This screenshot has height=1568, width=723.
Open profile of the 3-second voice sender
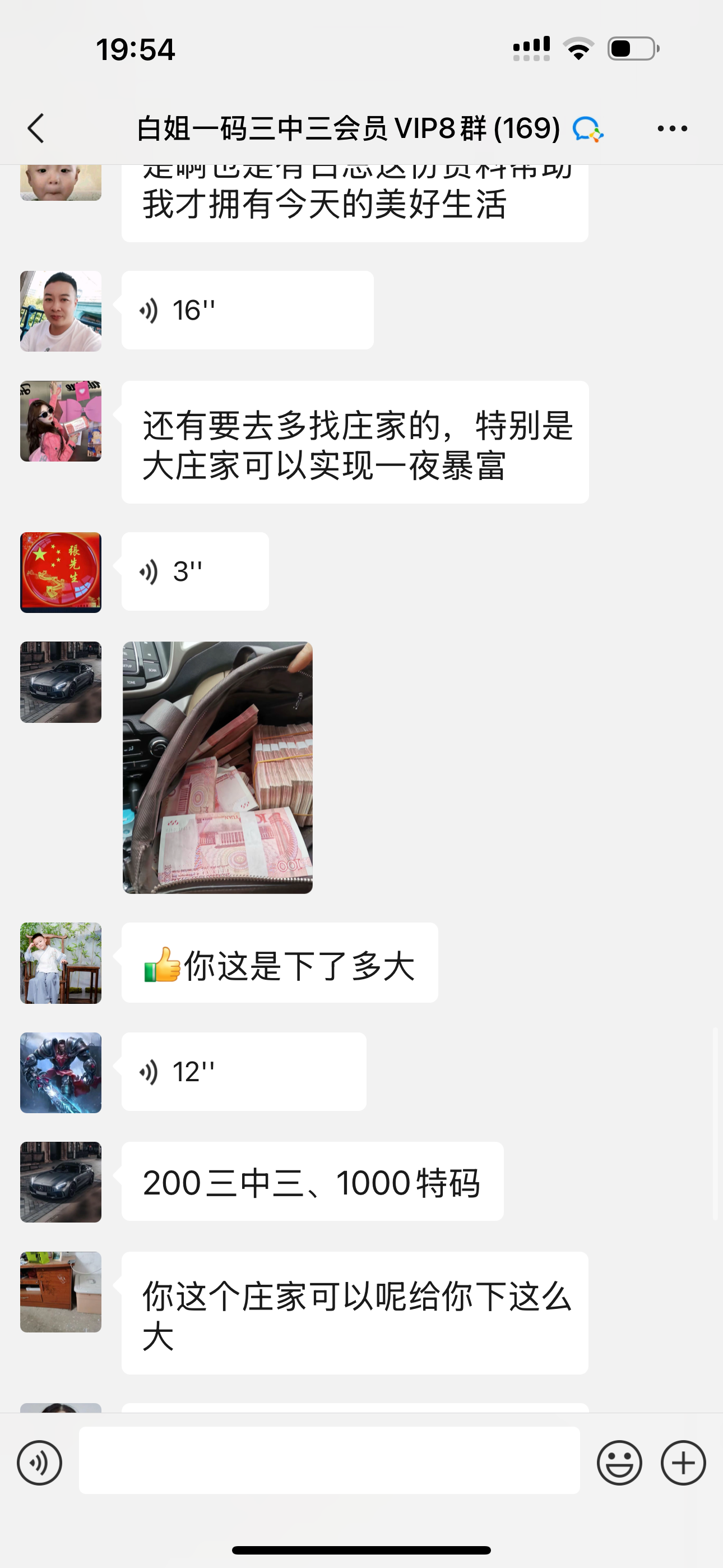click(x=61, y=572)
